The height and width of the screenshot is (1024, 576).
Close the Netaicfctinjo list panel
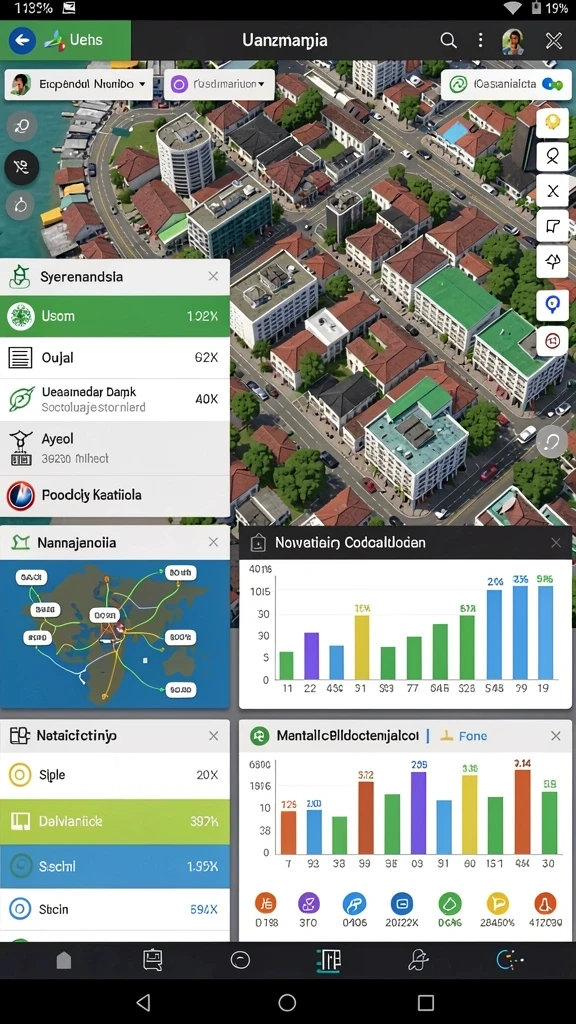click(213, 736)
